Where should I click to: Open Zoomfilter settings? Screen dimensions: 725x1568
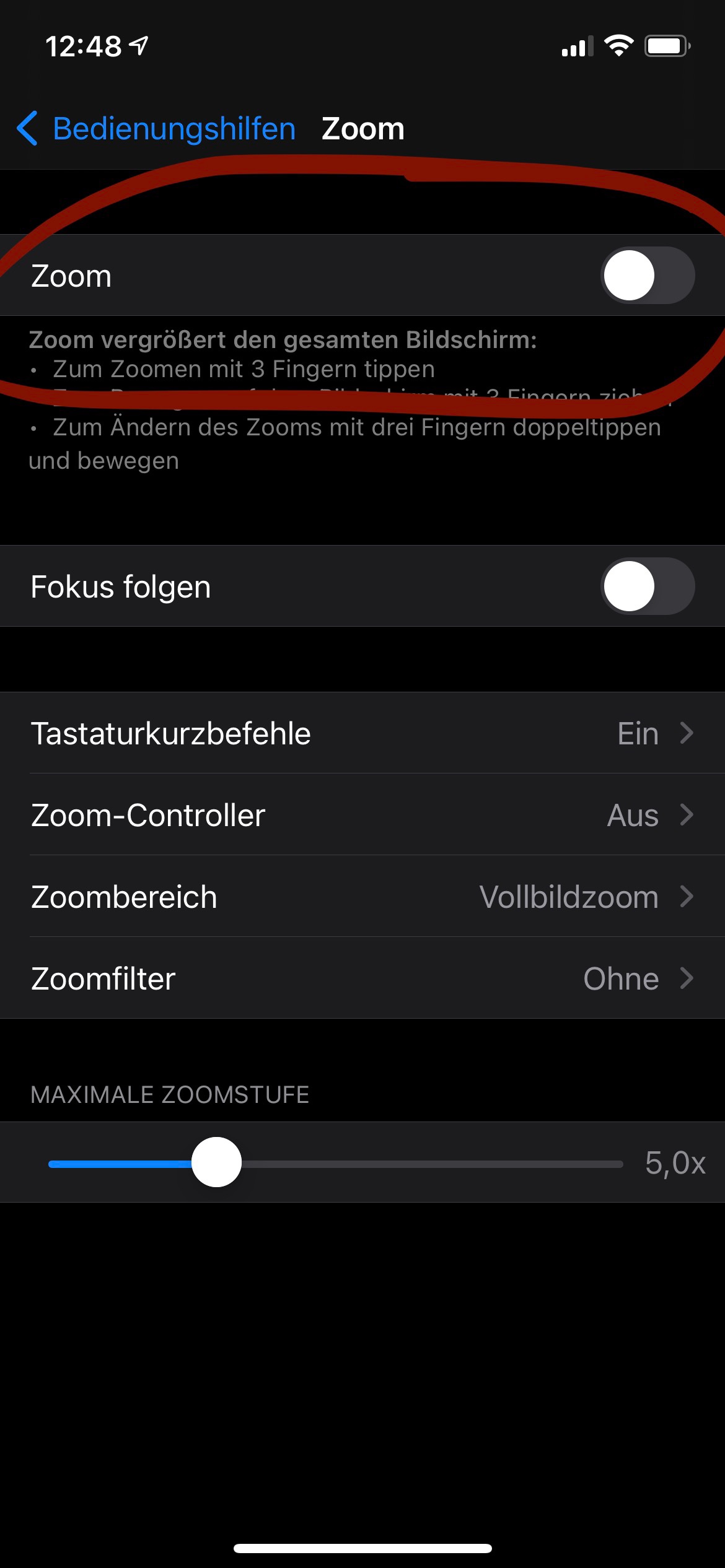click(x=362, y=978)
